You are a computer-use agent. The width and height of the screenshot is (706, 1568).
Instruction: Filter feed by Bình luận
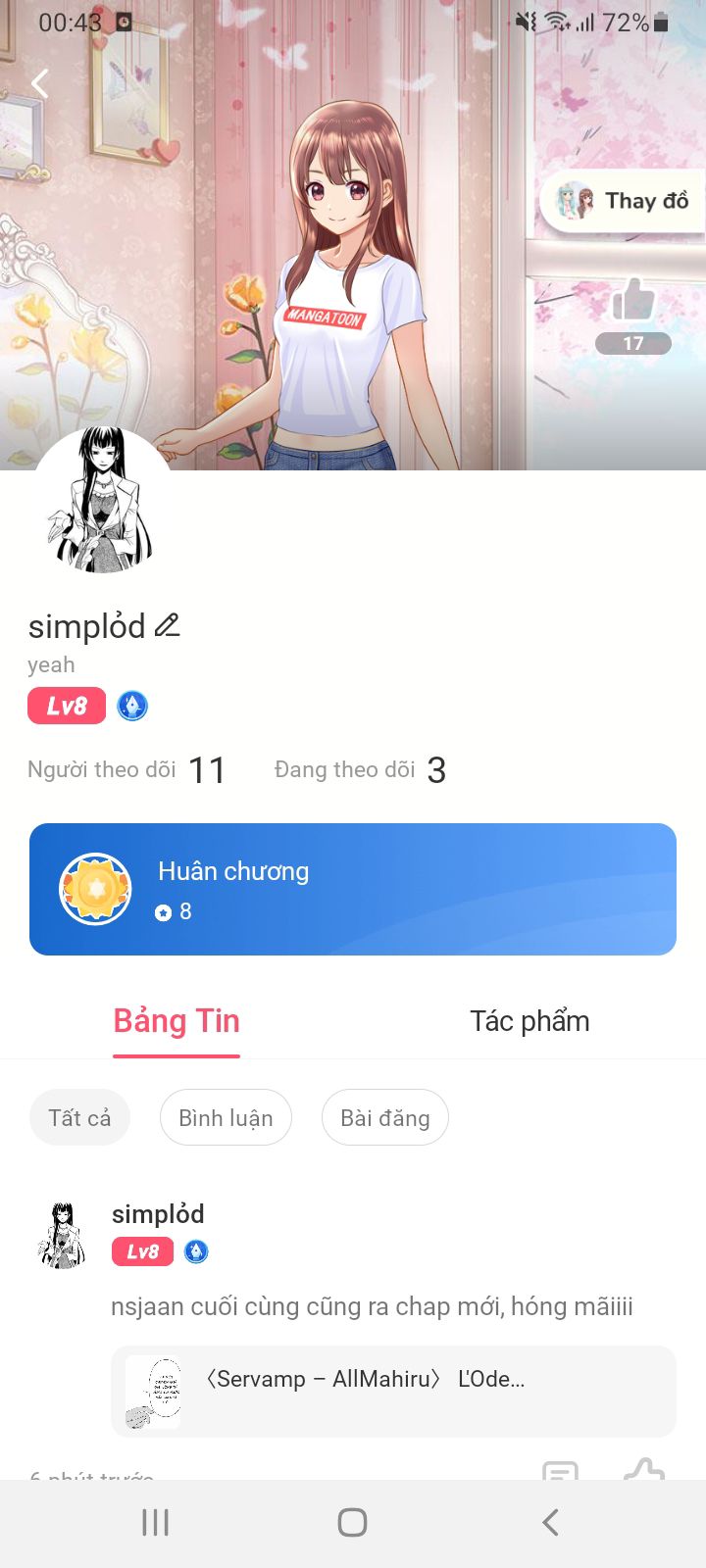click(x=226, y=1118)
